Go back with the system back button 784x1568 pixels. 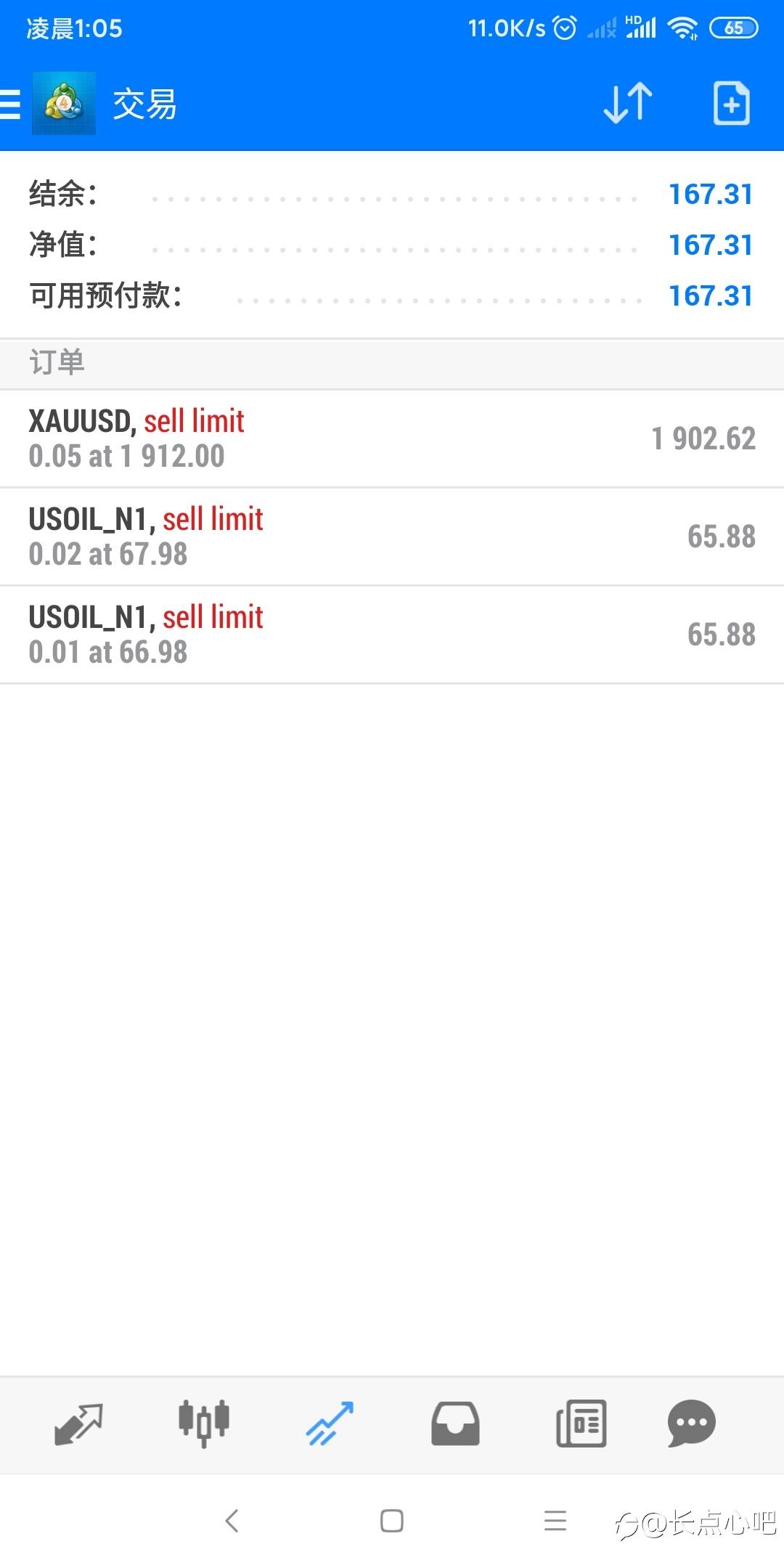pyautogui.click(x=232, y=1521)
